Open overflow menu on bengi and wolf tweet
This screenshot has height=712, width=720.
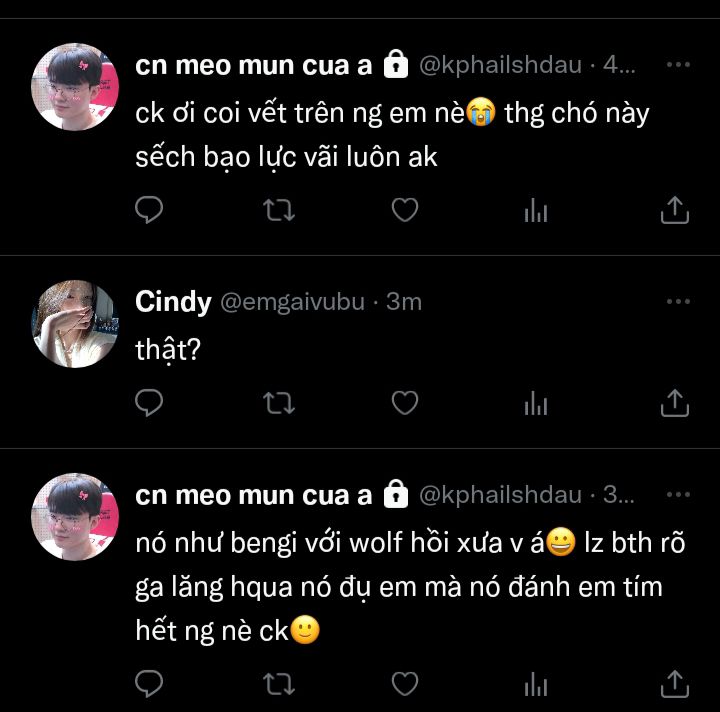click(678, 494)
